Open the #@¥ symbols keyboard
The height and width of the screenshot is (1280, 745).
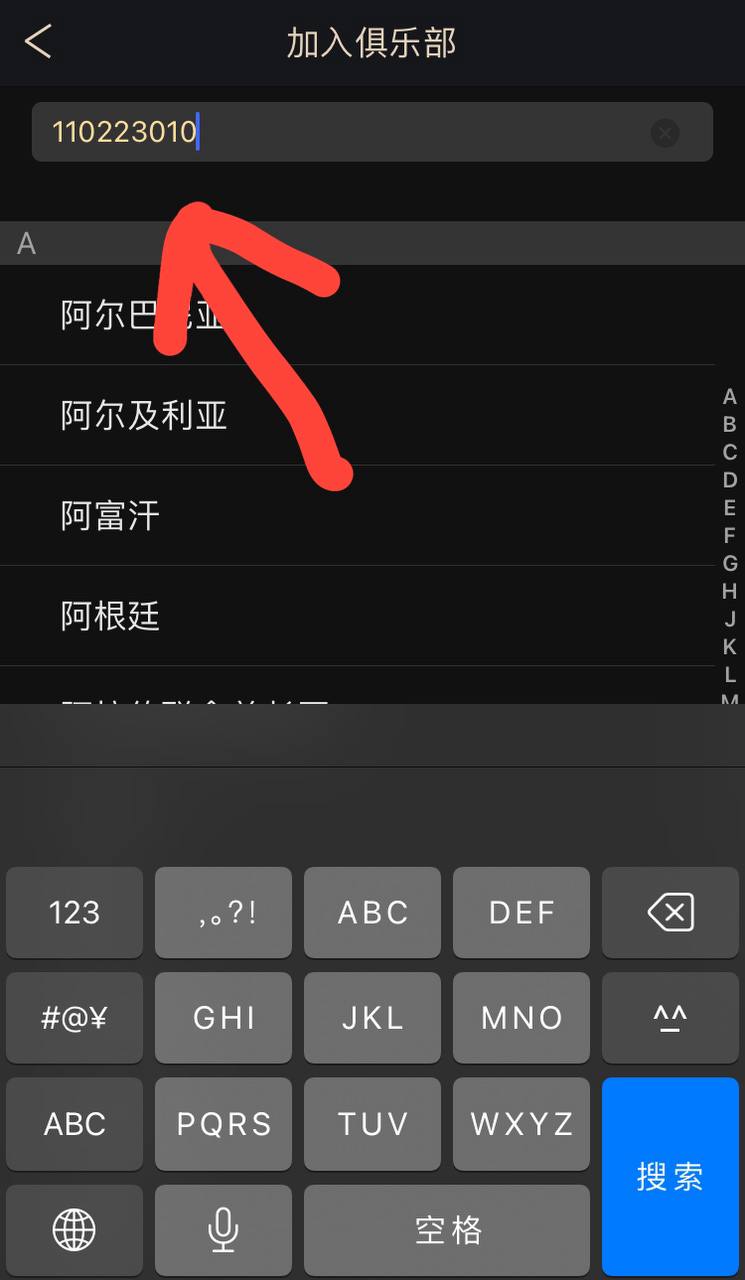(75, 1018)
